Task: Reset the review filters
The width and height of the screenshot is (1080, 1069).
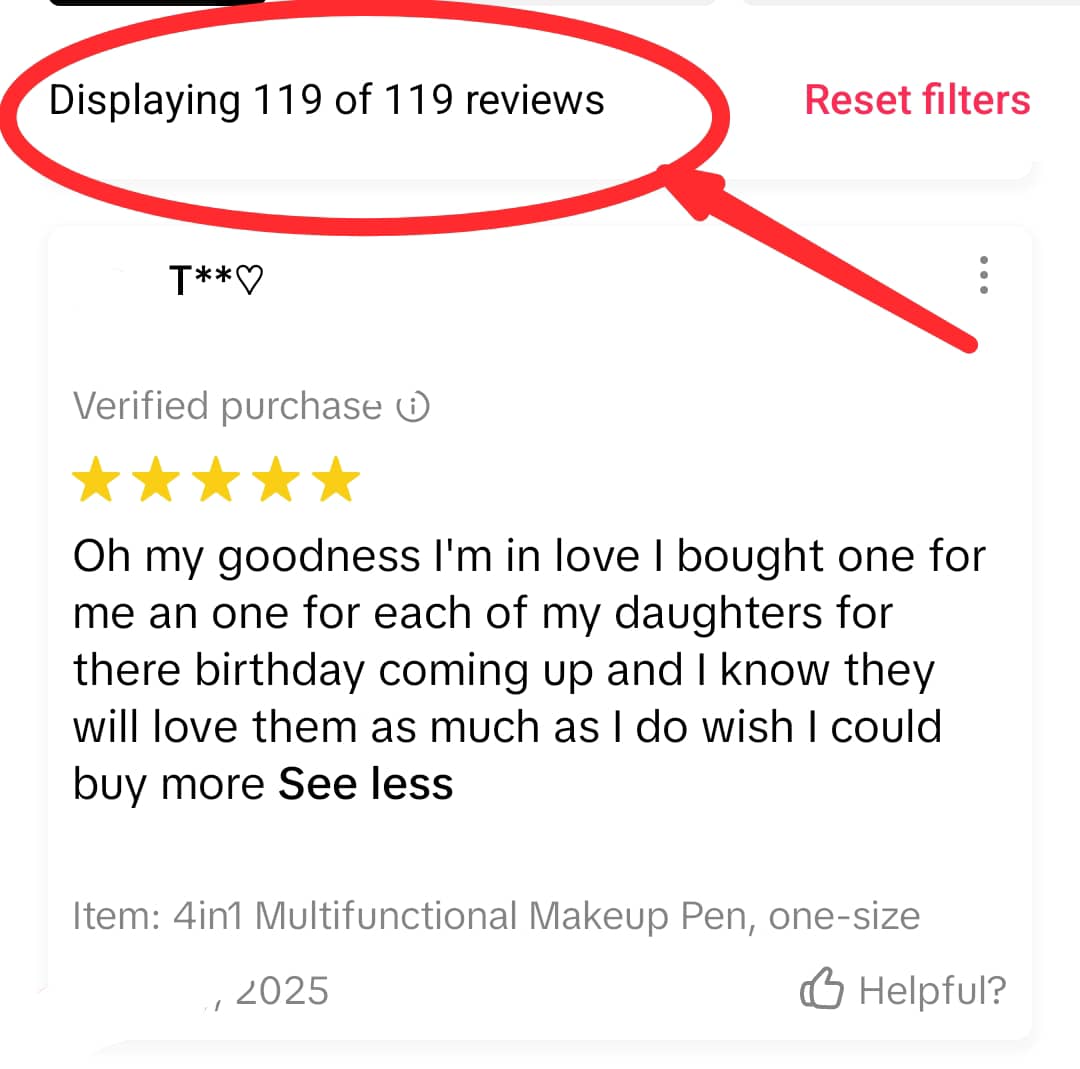Action: 917,100
